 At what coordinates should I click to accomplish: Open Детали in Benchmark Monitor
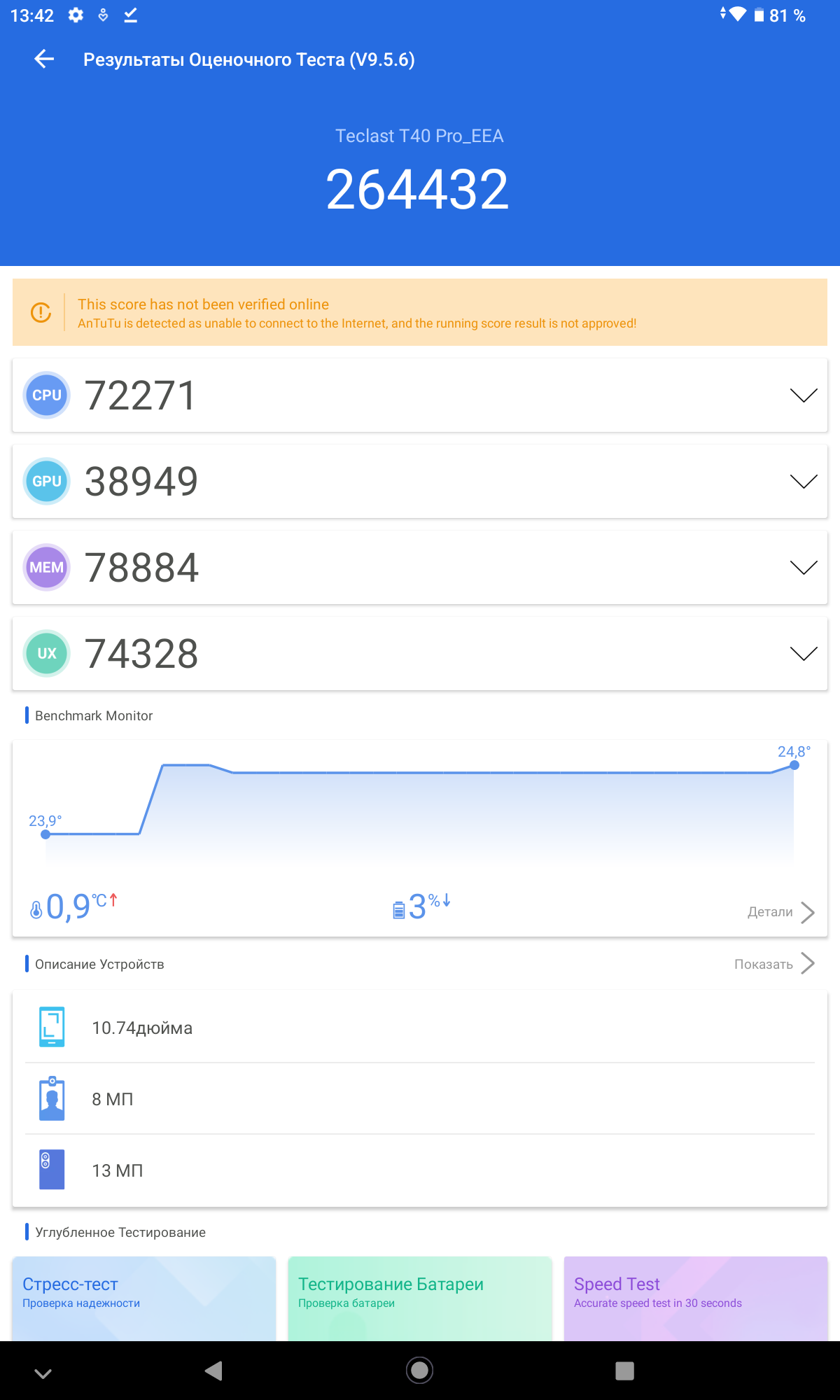coord(780,912)
